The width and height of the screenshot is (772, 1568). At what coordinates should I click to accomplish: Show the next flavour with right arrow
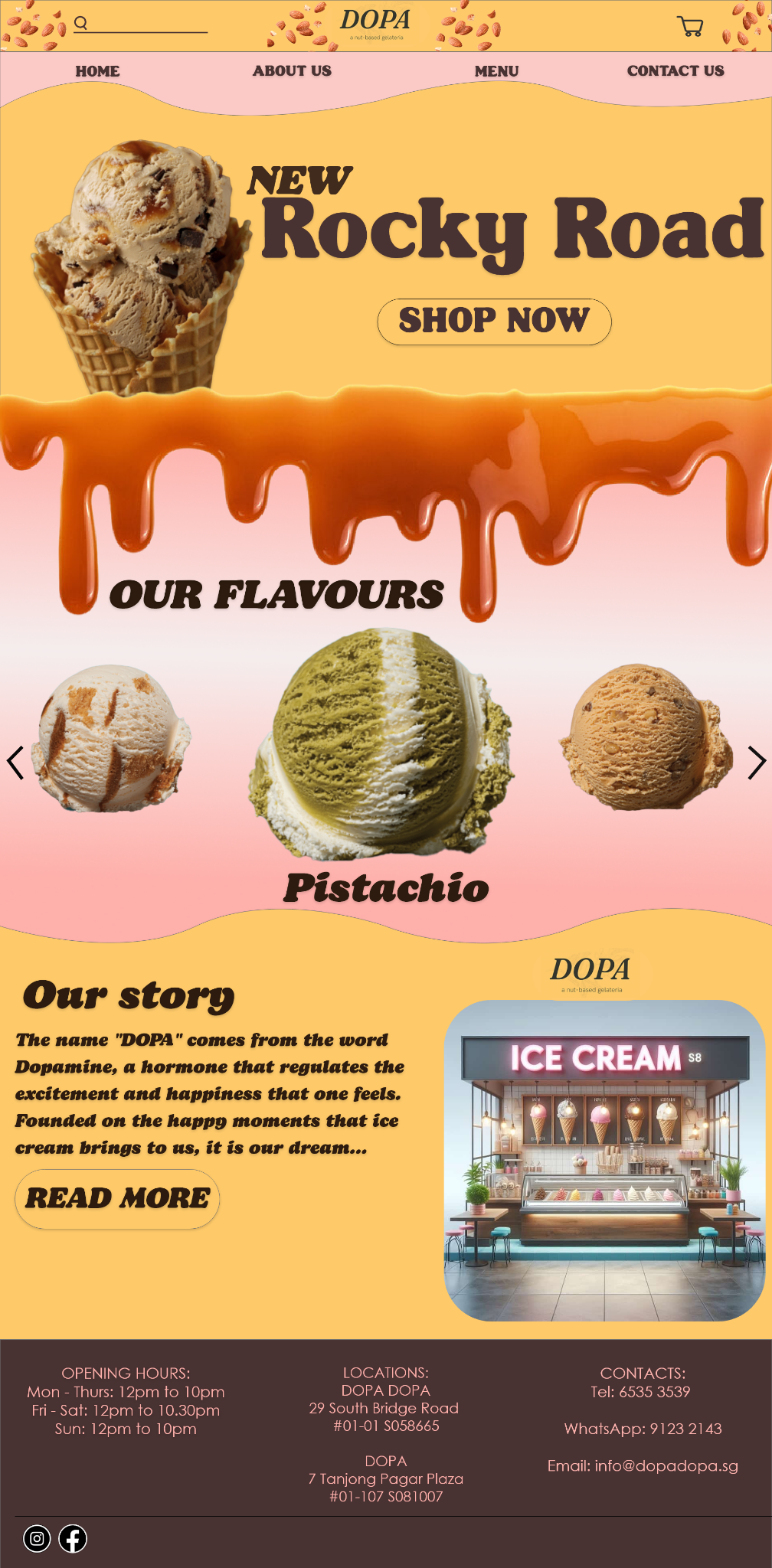coord(756,763)
